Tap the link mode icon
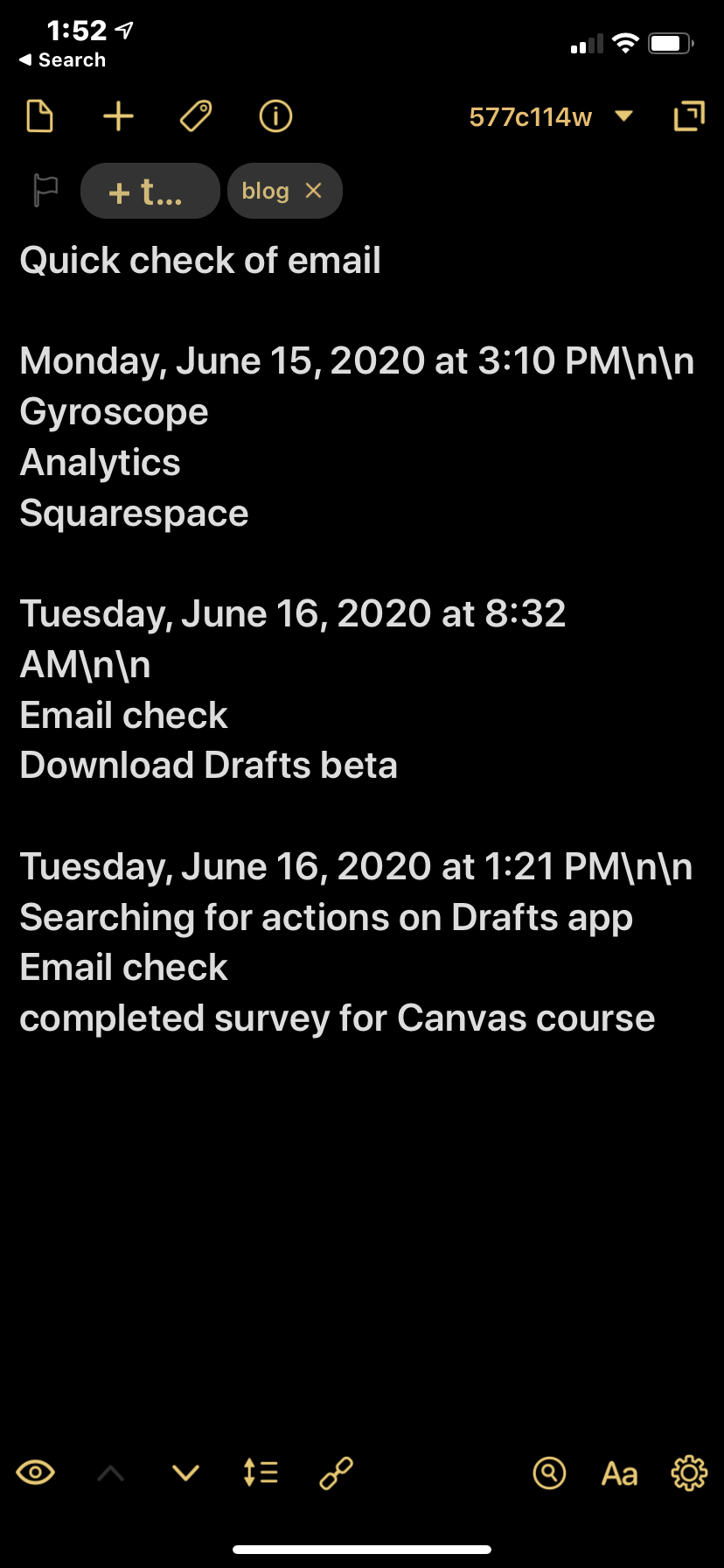724x1568 pixels. 337,1473
